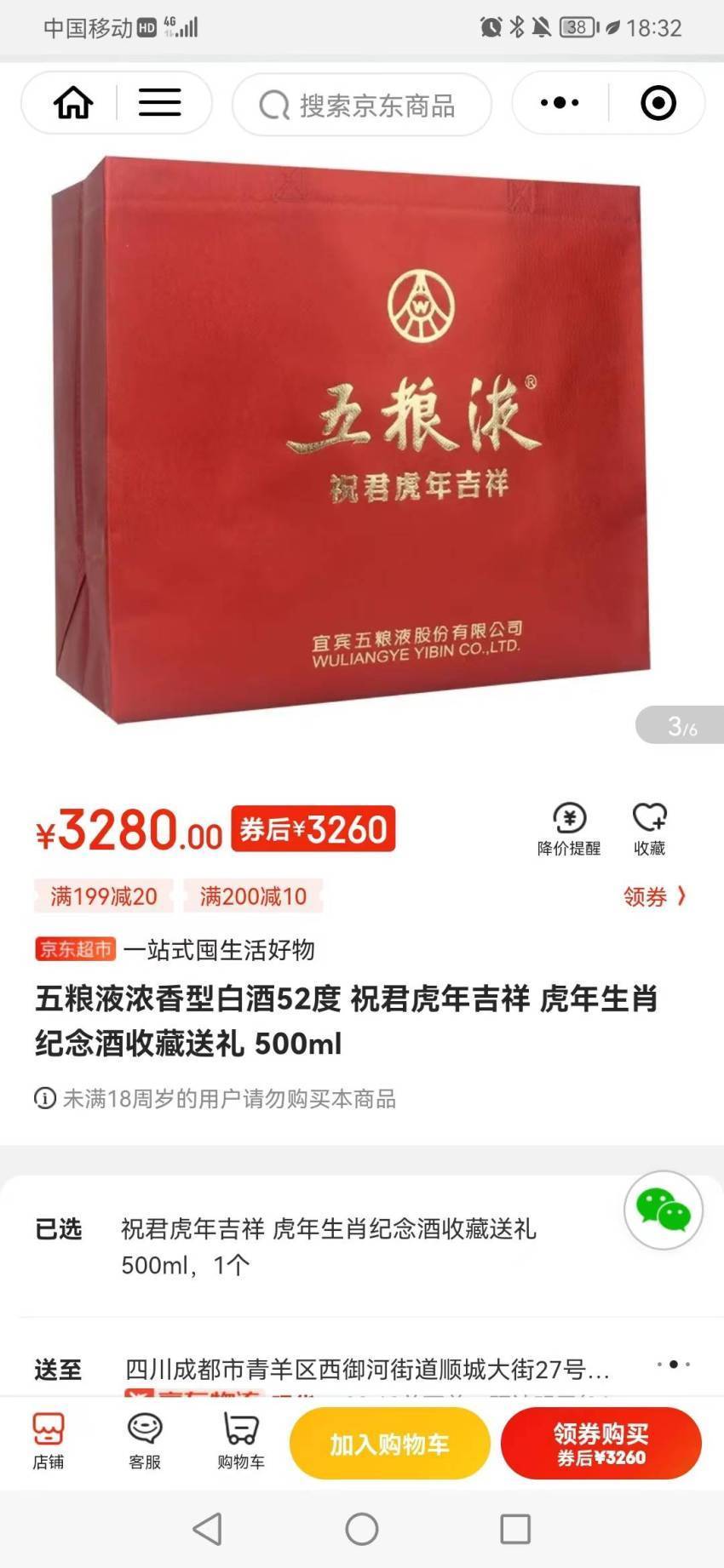Tap 领券购买 to buy with coupon
The width and height of the screenshot is (724, 1568).
click(x=601, y=1444)
